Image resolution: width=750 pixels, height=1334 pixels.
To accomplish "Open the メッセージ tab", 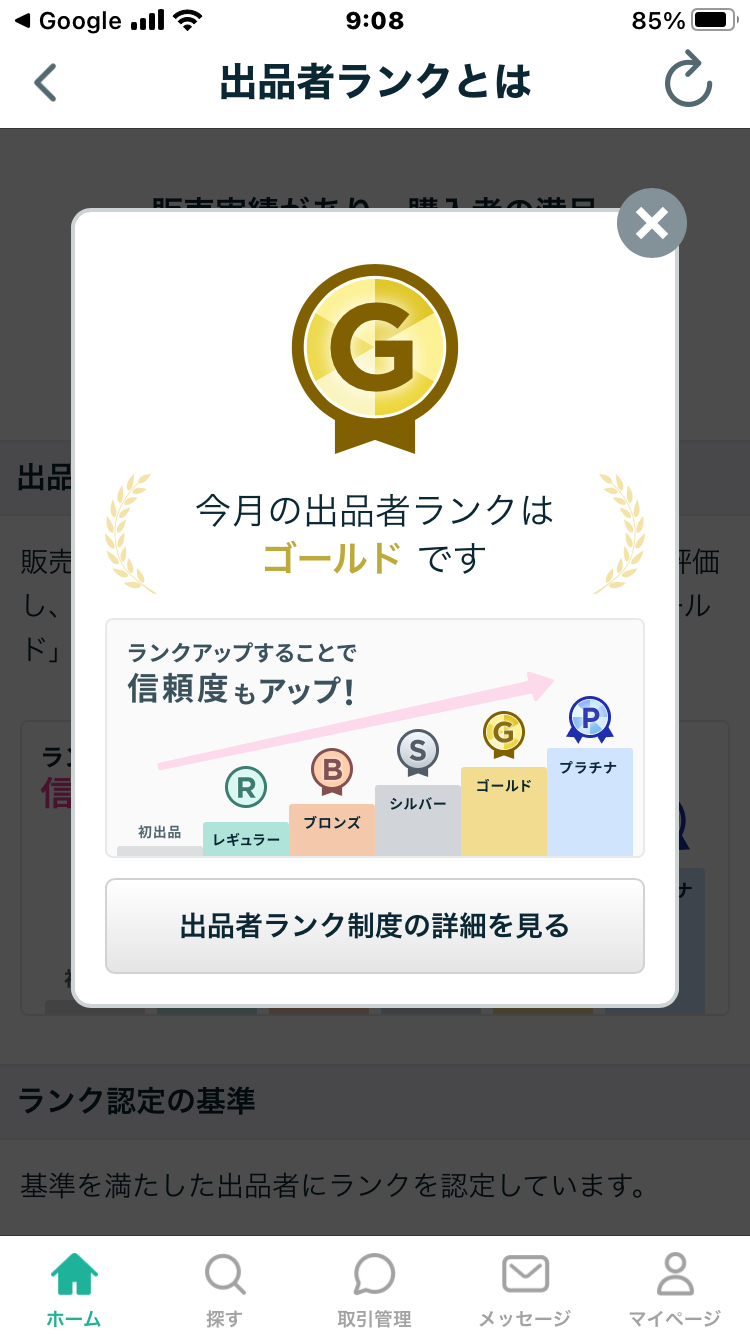I will pos(524,1288).
